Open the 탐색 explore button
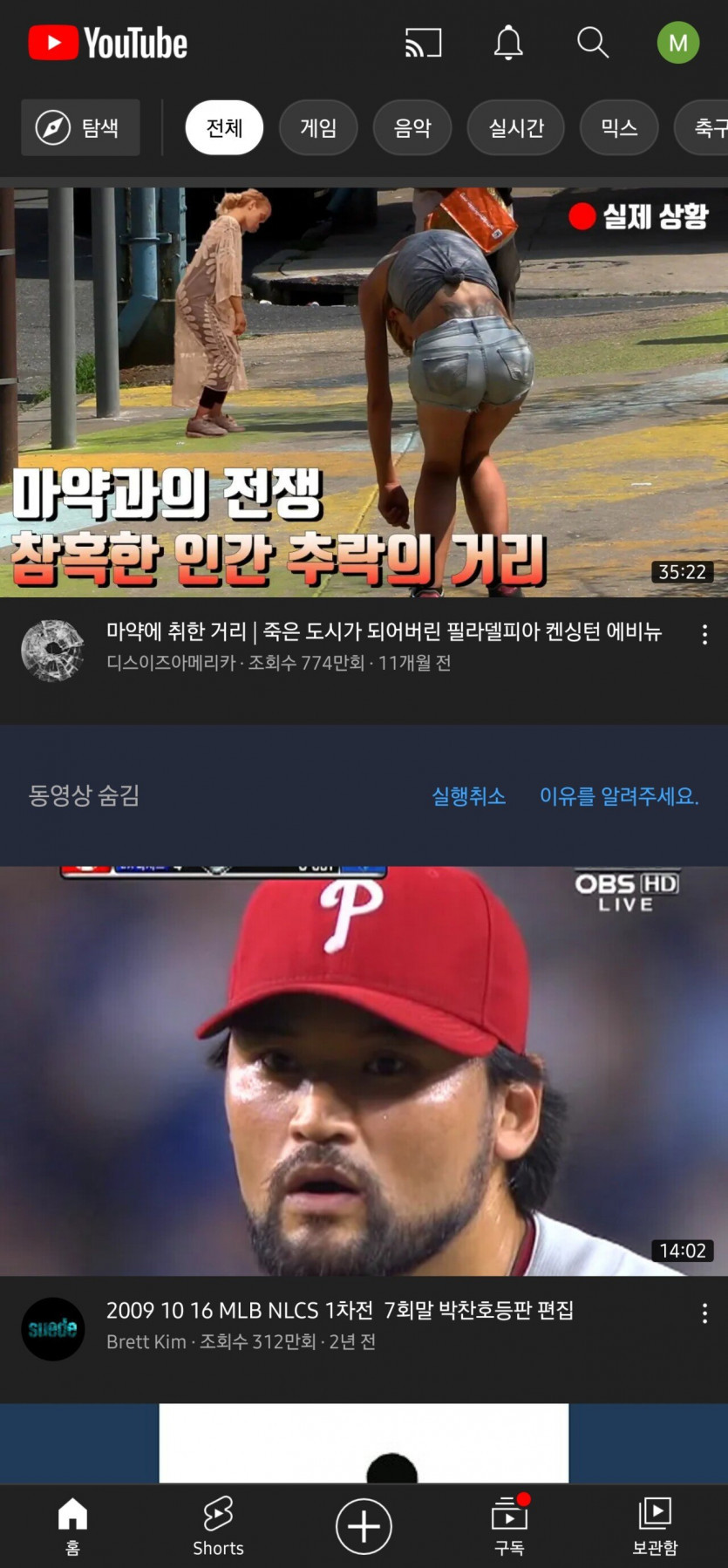 coord(80,128)
